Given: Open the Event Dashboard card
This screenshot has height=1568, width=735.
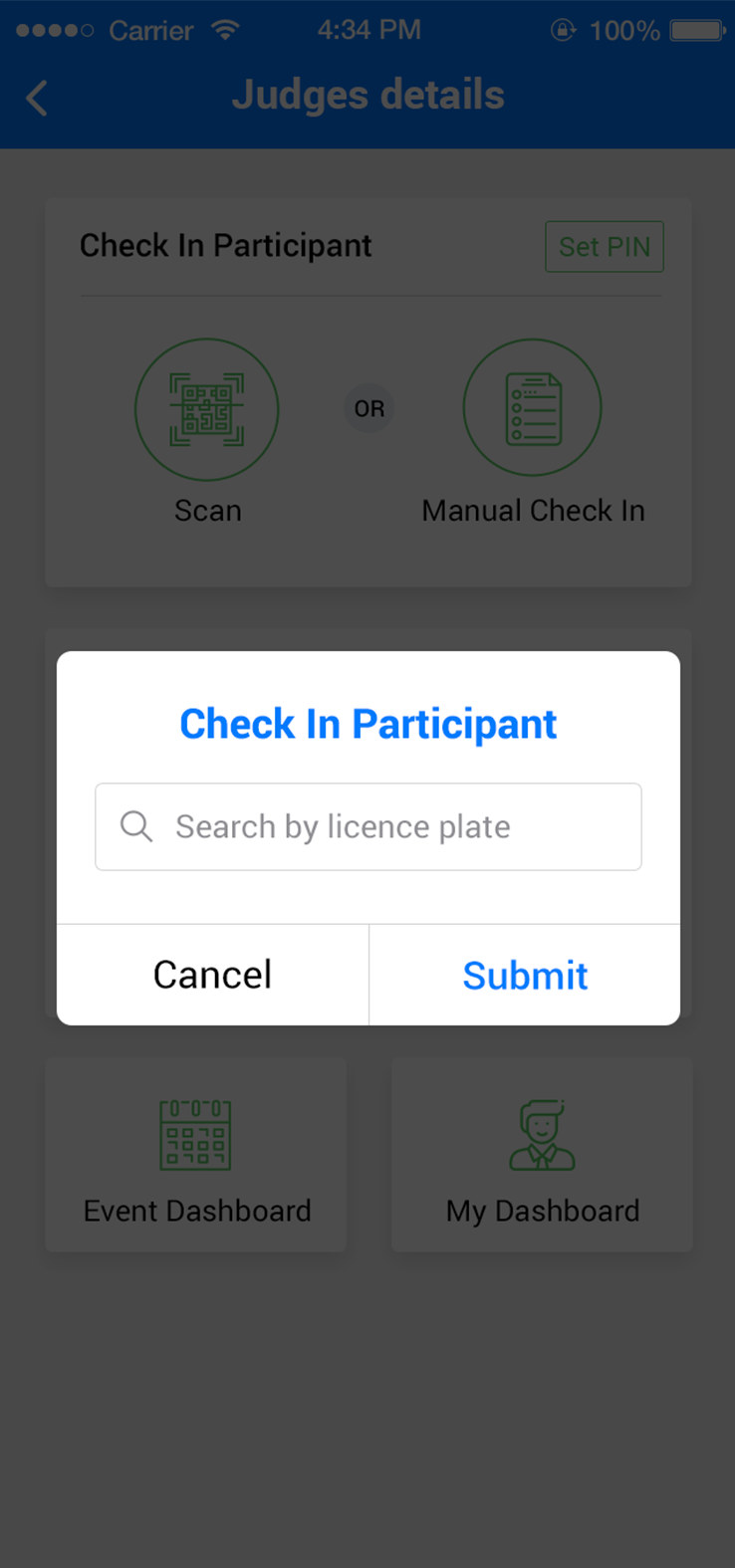Looking at the screenshot, I should pos(196,1155).
